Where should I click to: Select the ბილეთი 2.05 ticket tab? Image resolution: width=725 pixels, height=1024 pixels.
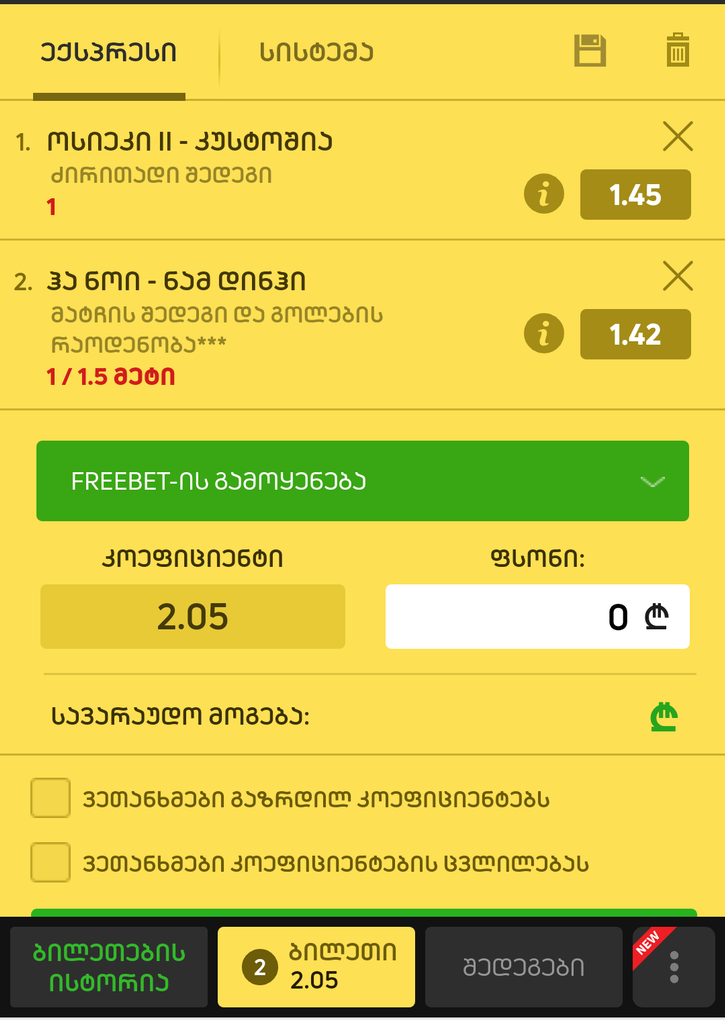[x=316, y=967]
